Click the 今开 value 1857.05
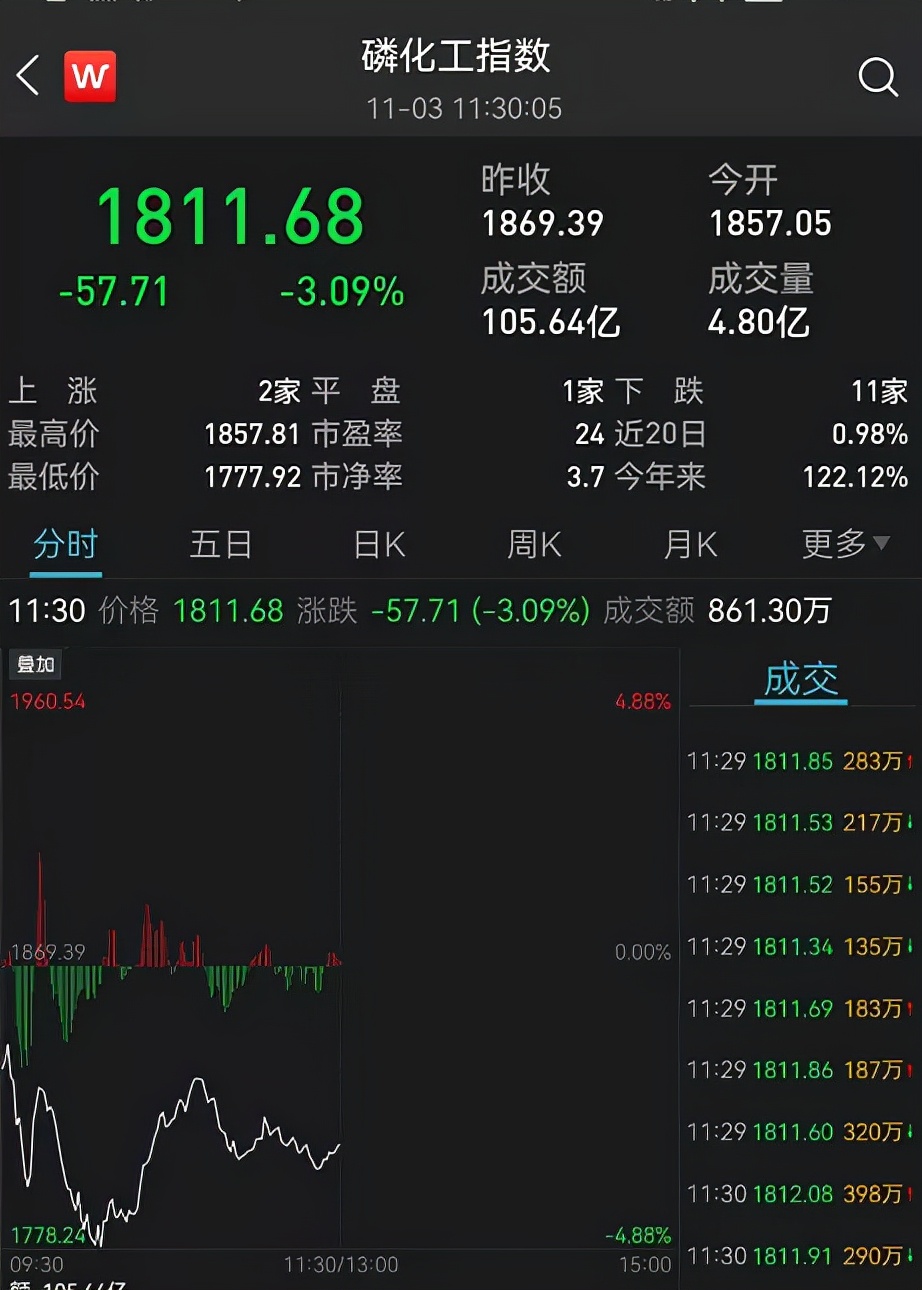 click(769, 224)
